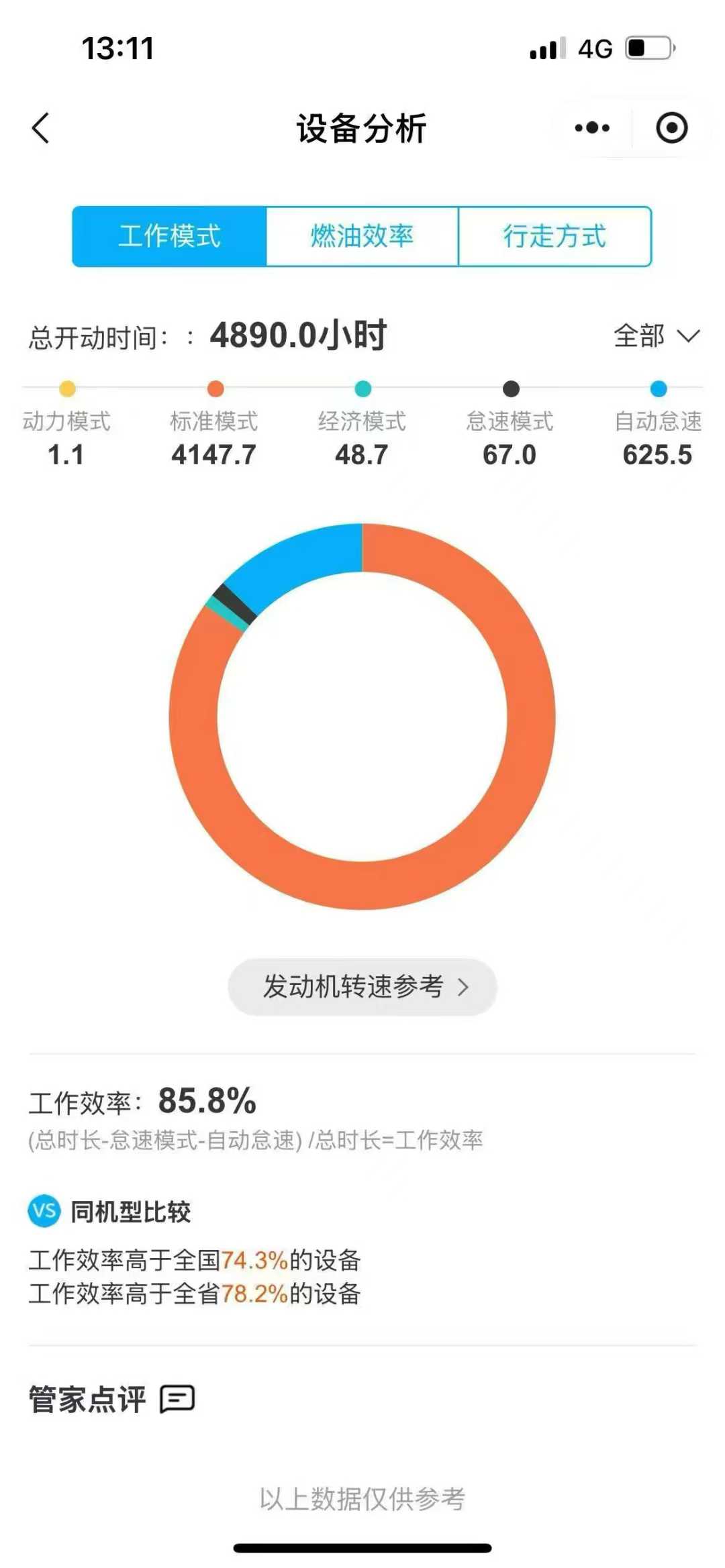Expand the 全部 time range dropdown
The height and width of the screenshot is (1568, 725).
(x=656, y=335)
